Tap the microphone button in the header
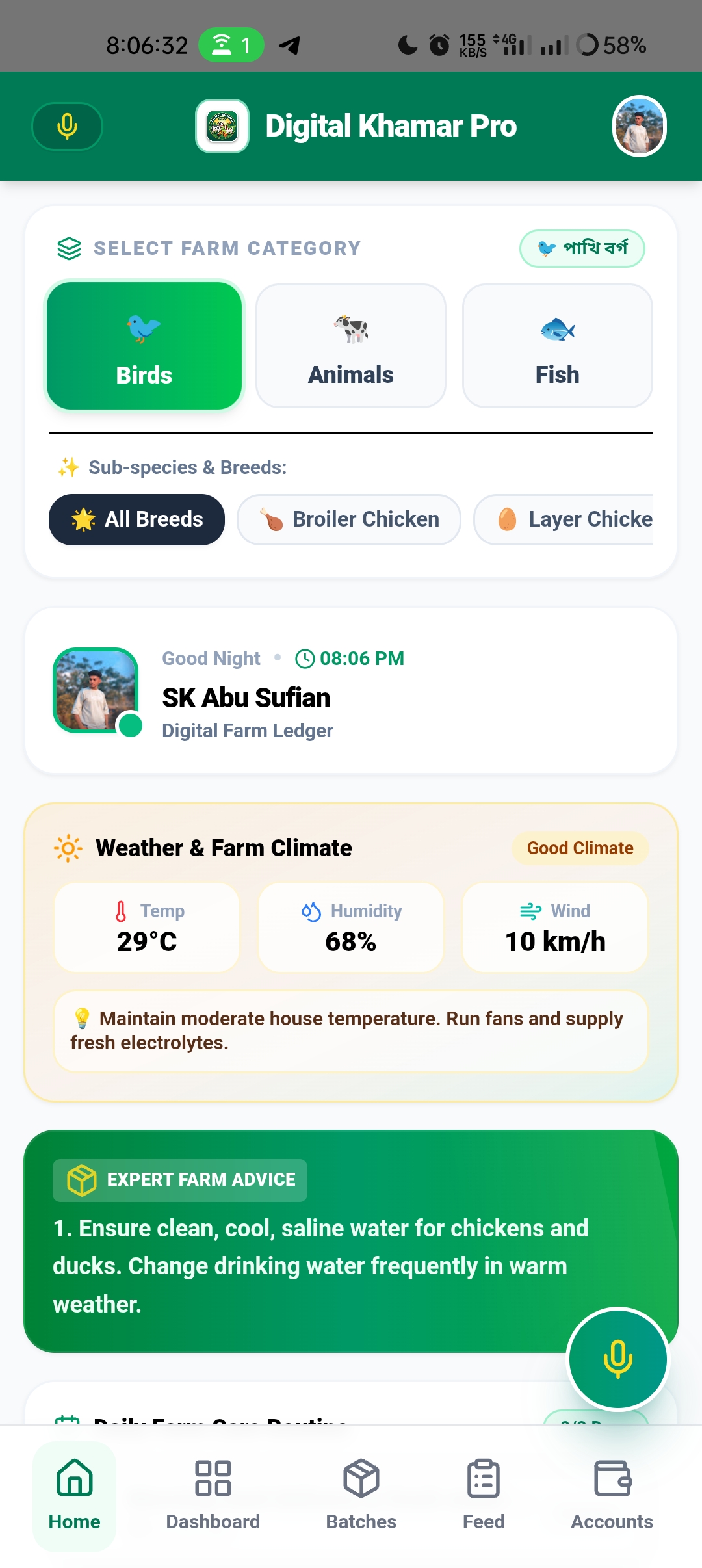This screenshot has height=1568, width=702. (67, 126)
